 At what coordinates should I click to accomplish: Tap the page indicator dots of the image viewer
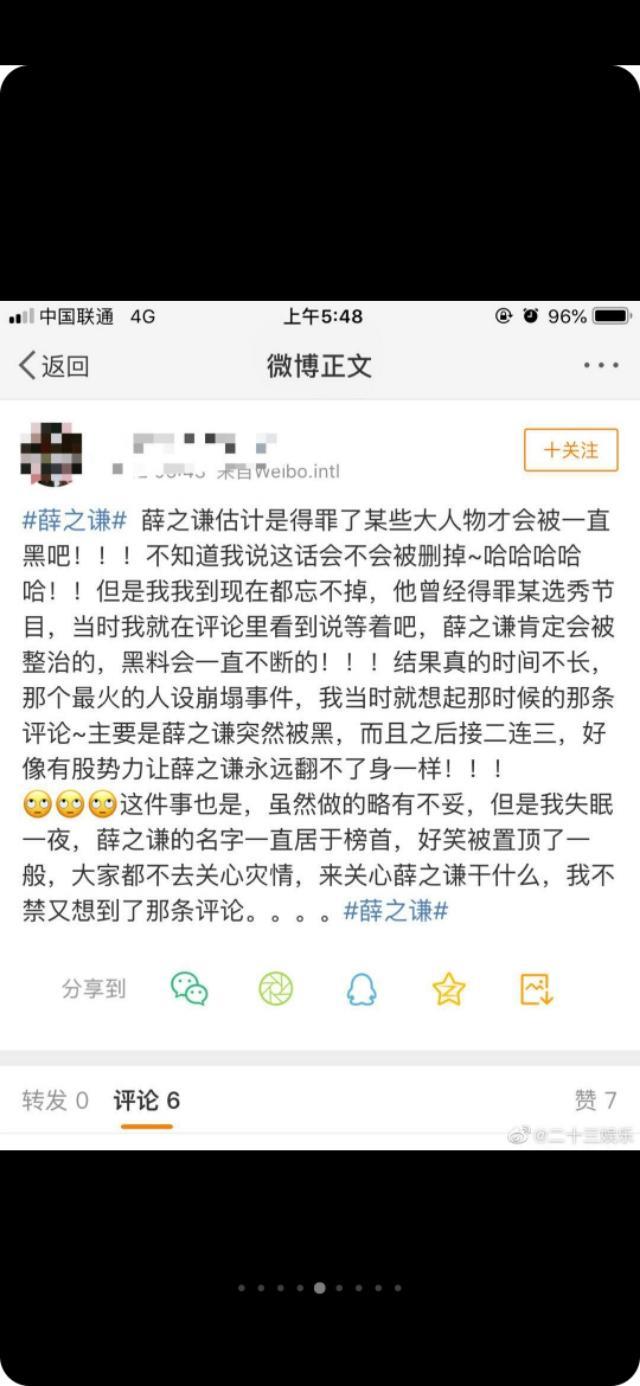coord(320,1288)
